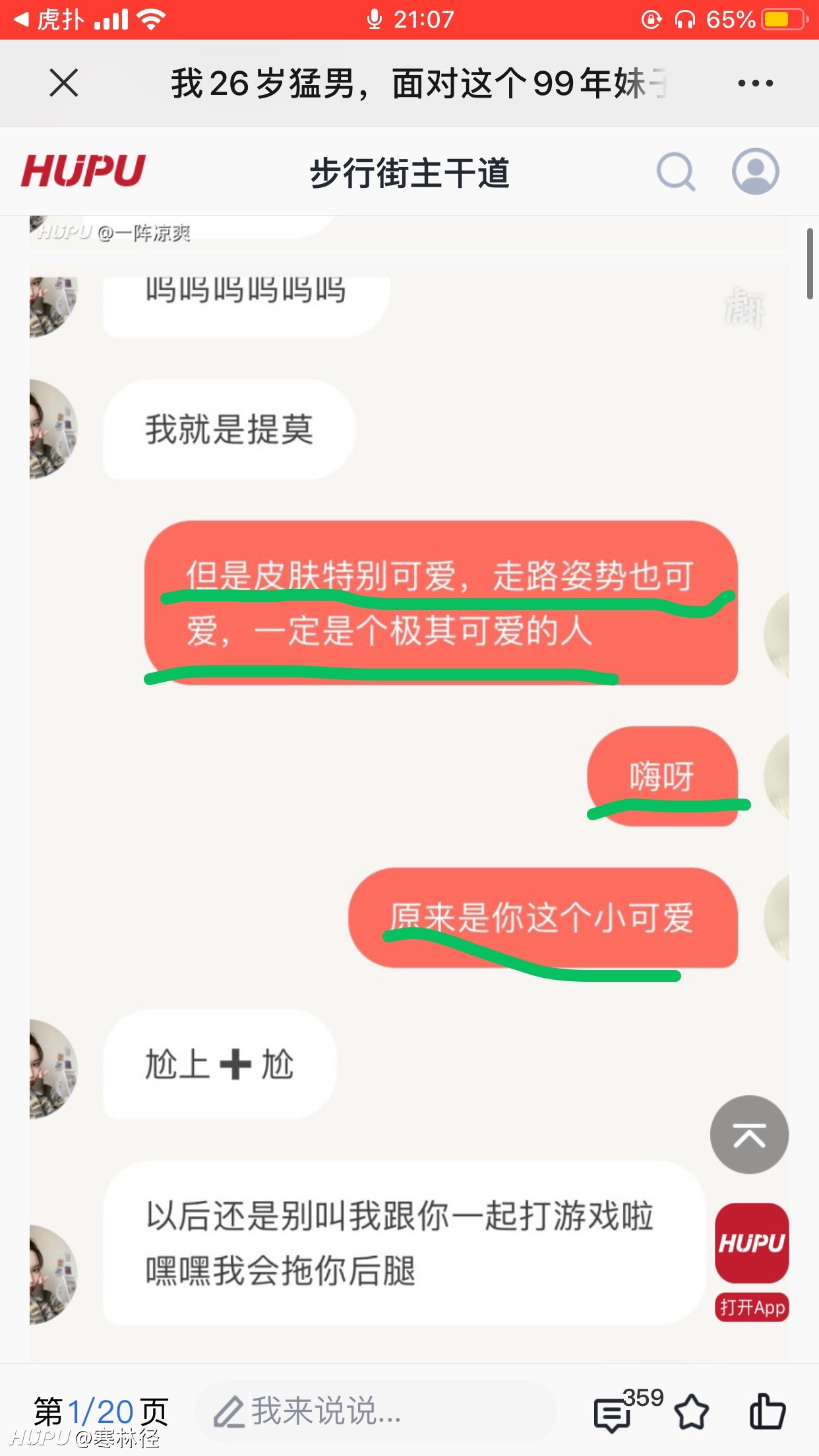Write a reply in 我来说说 field

tap(375, 1411)
